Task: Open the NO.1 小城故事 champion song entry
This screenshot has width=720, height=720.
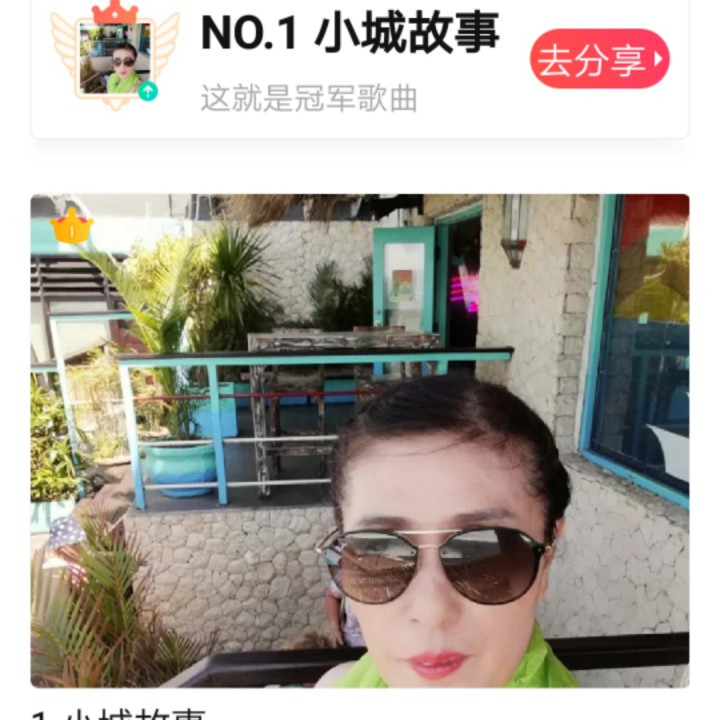Action: point(350,34)
